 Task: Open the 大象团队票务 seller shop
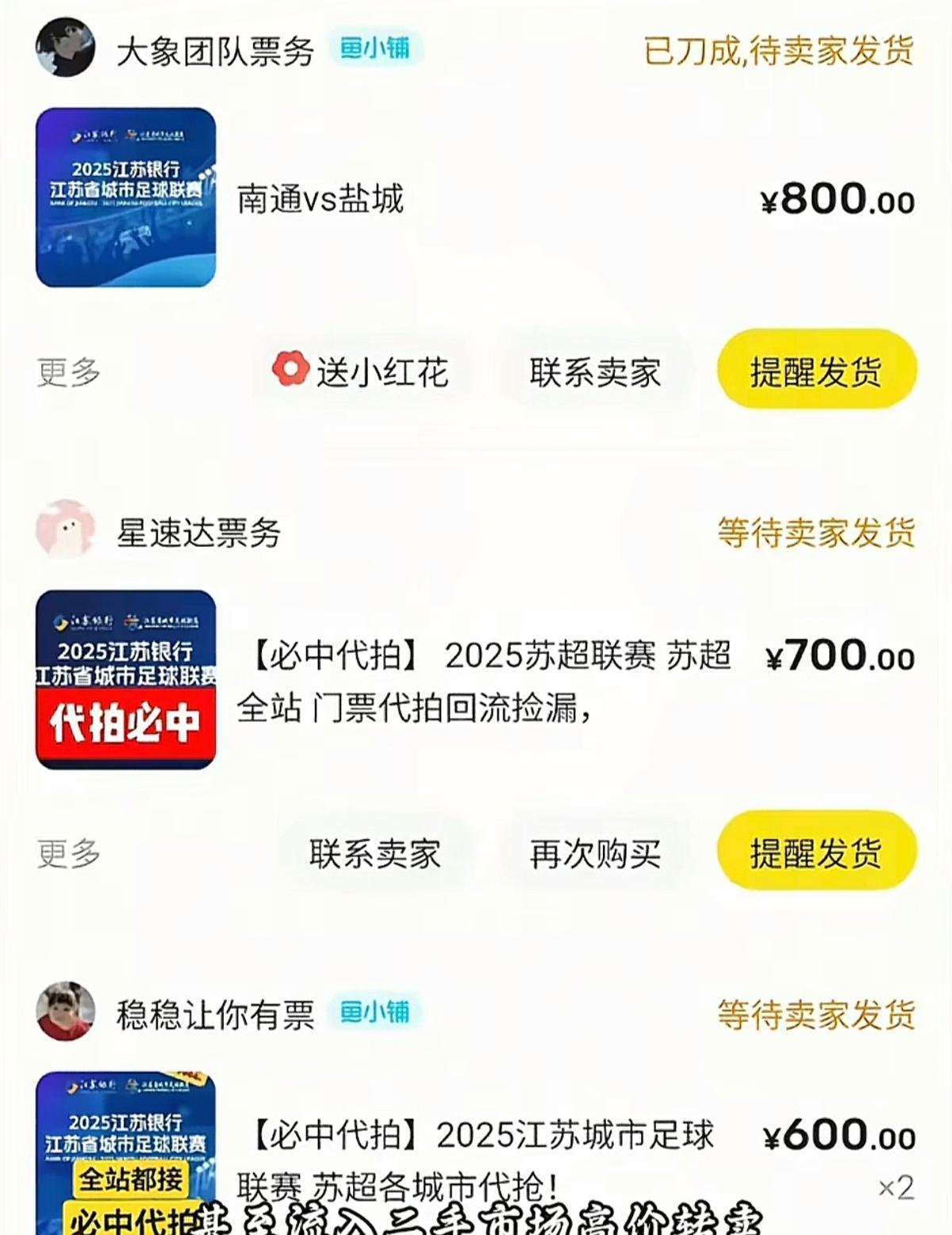(214, 52)
